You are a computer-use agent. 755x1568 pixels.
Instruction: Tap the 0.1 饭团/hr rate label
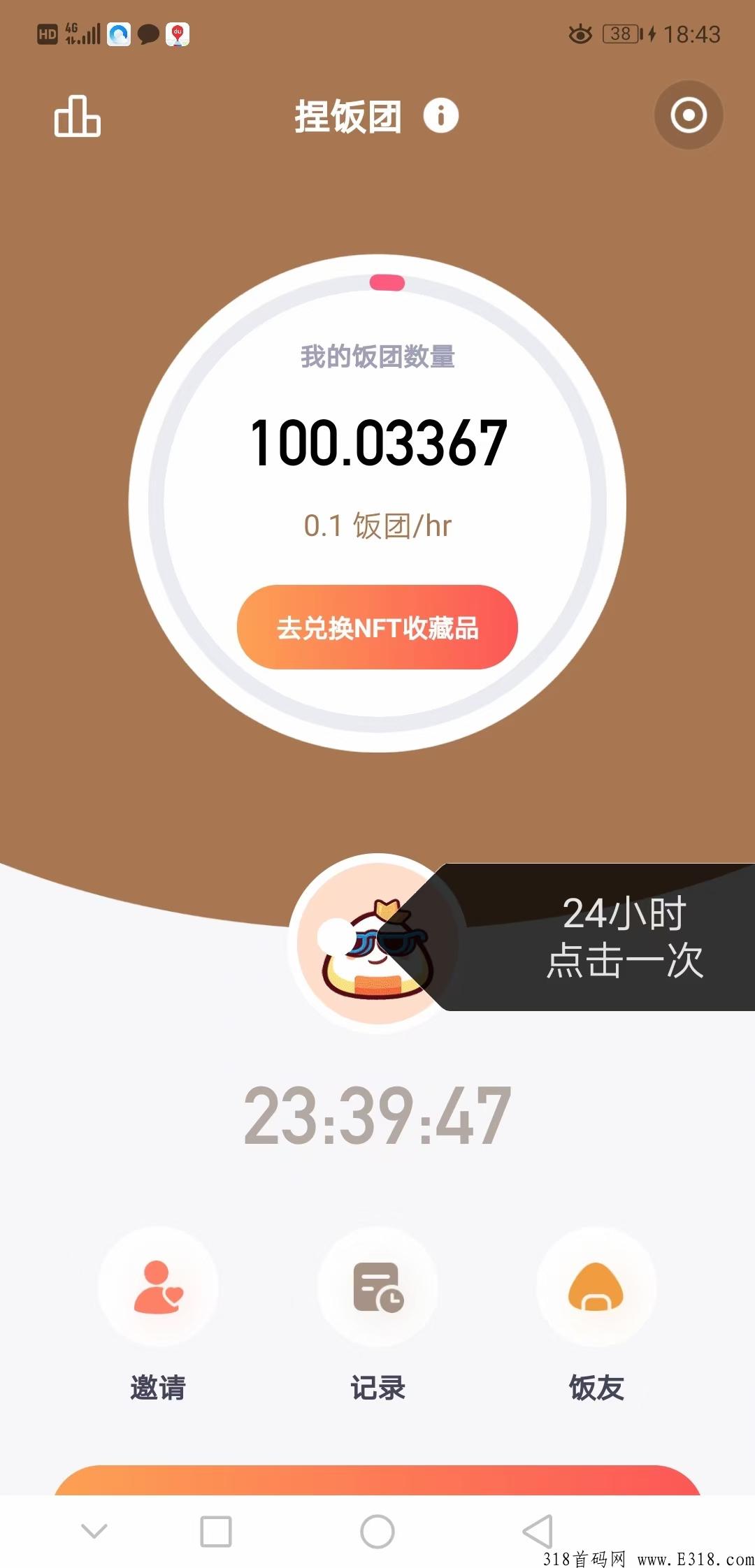pyautogui.click(x=377, y=526)
